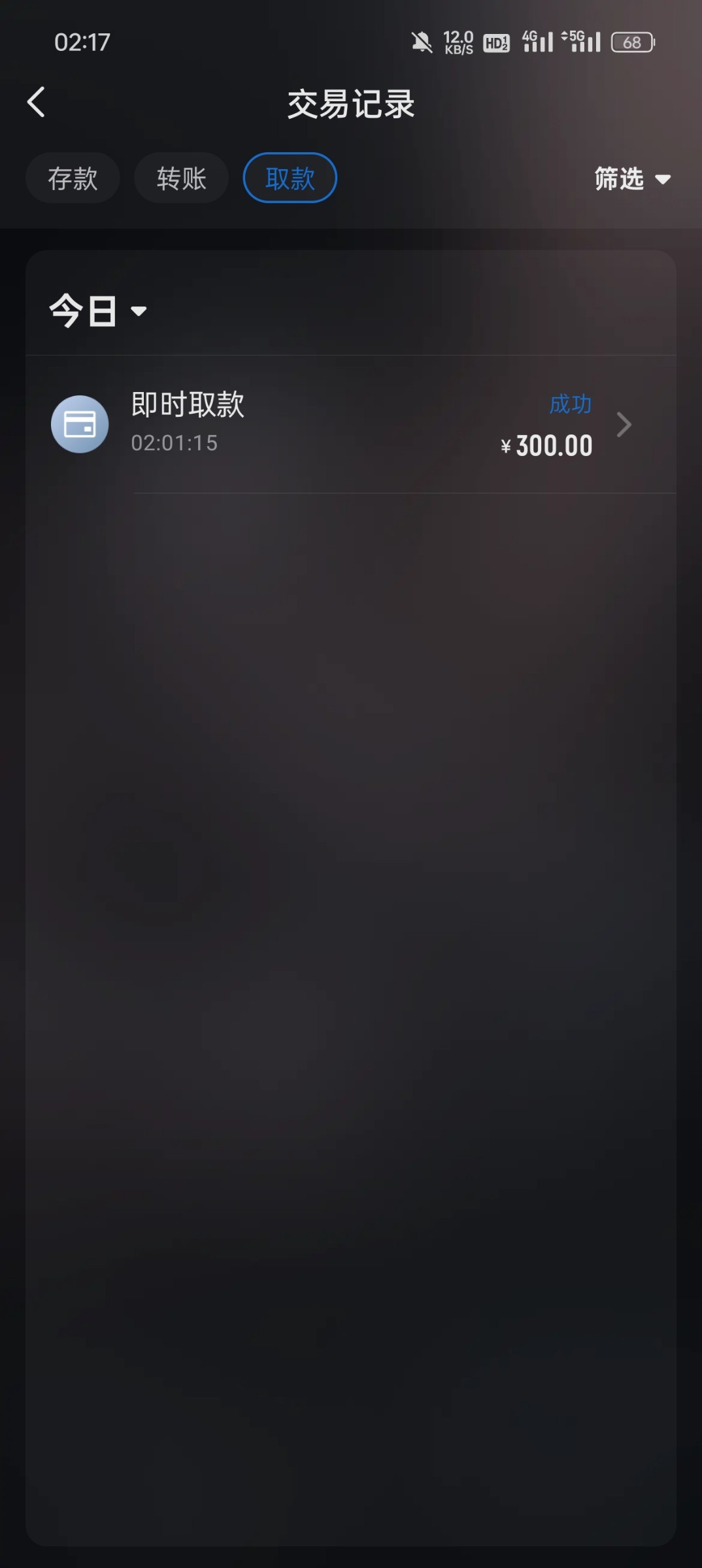
Task: Select the 取款 tab
Action: (x=290, y=178)
